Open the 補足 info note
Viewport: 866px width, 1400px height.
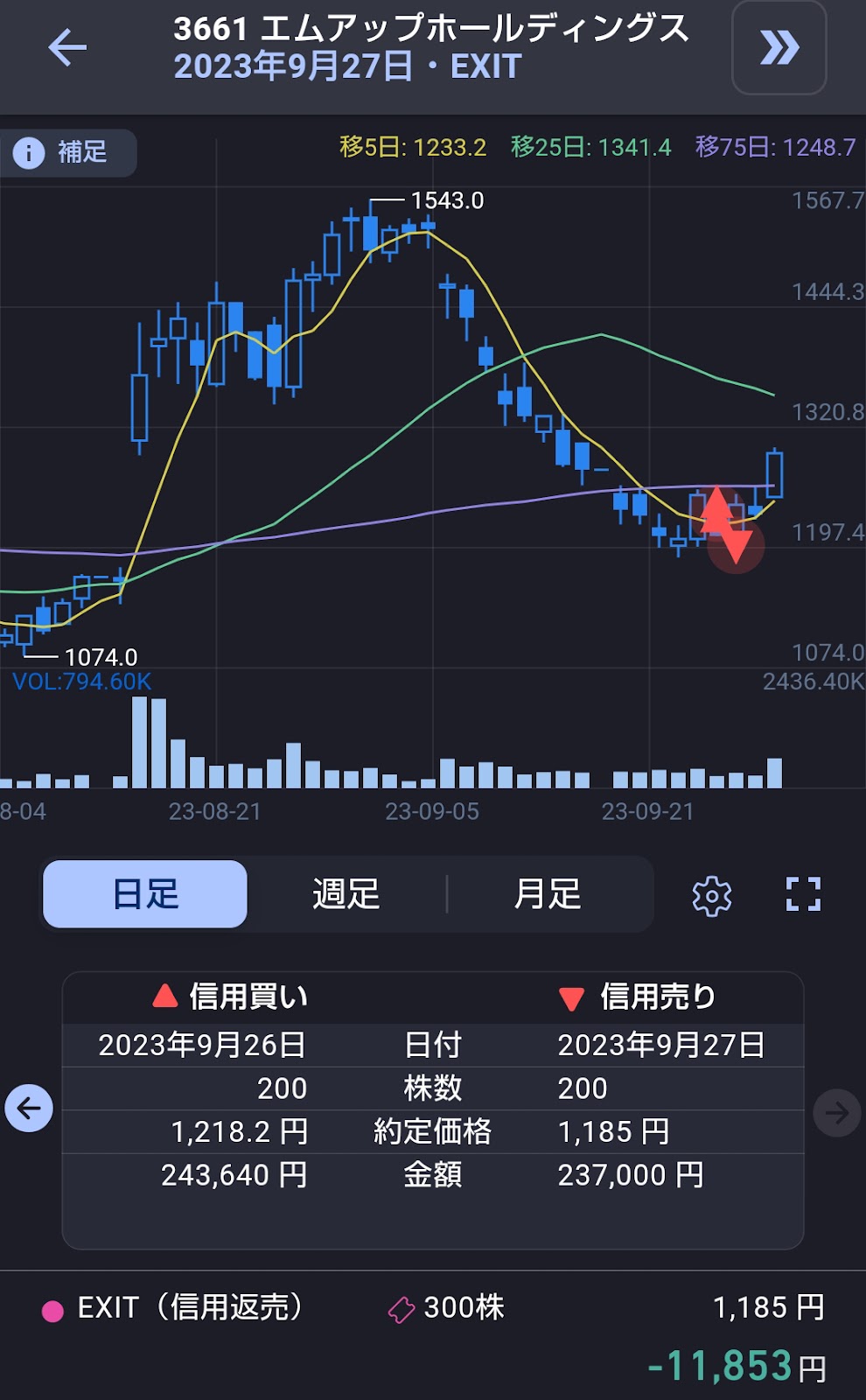point(66,152)
